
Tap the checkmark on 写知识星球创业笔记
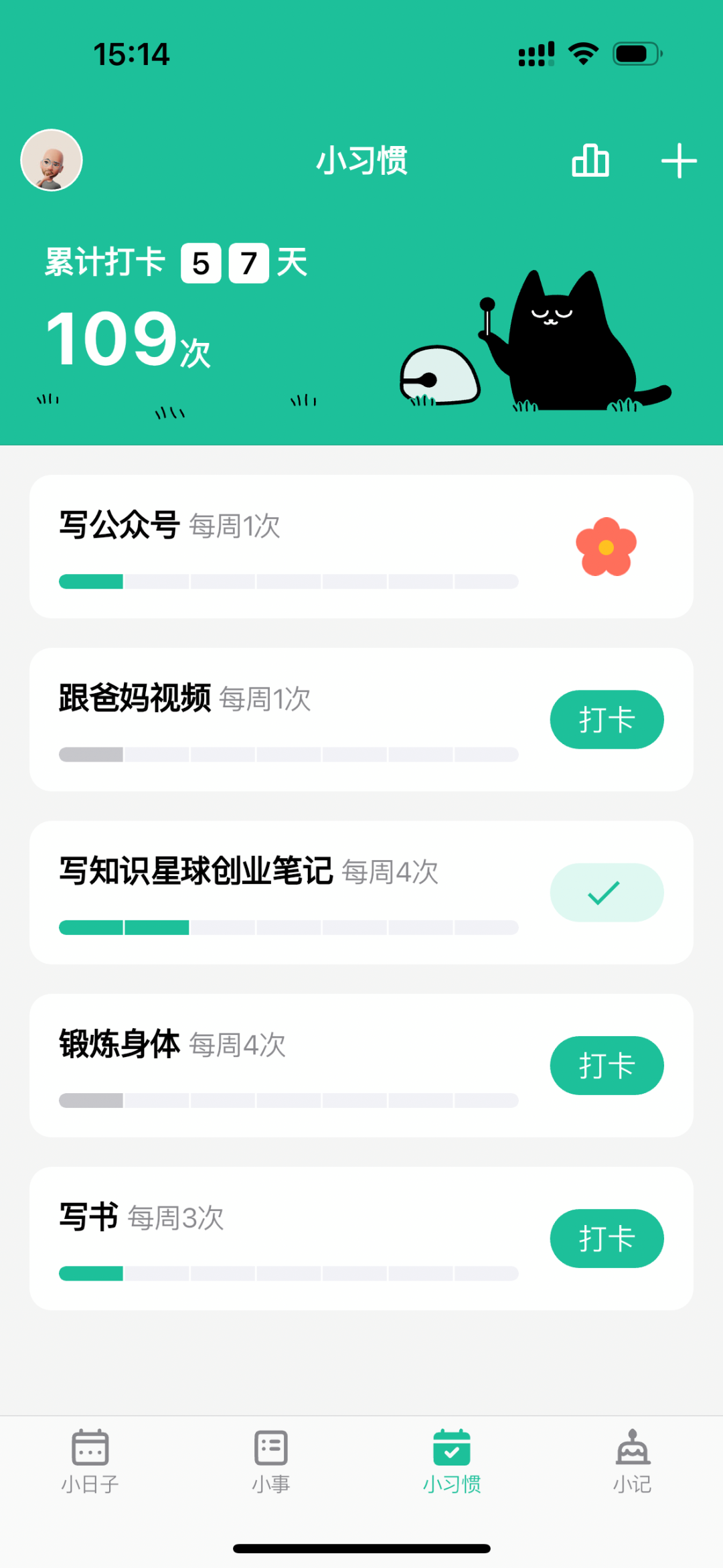607,892
